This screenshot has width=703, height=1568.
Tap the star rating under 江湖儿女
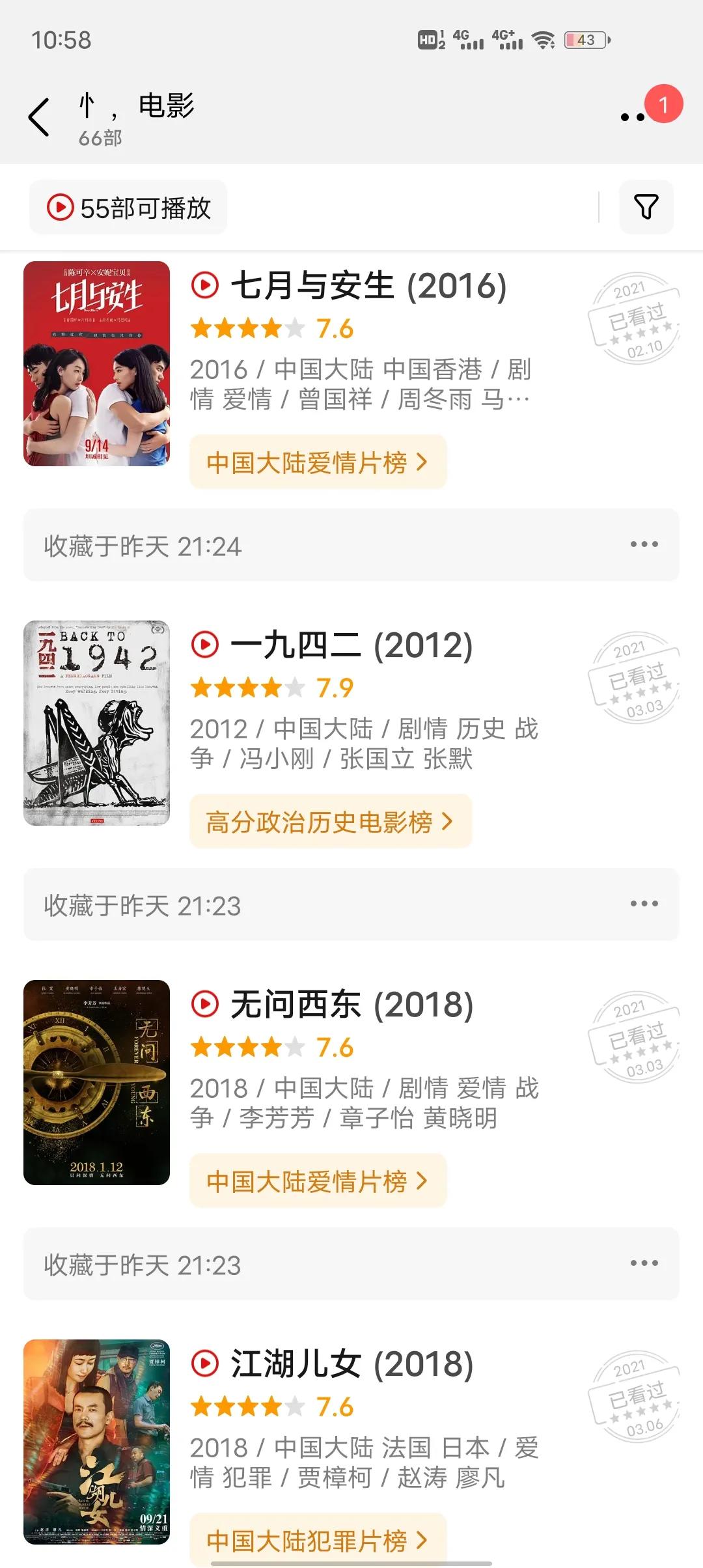pyautogui.click(x=246, y=1405)
